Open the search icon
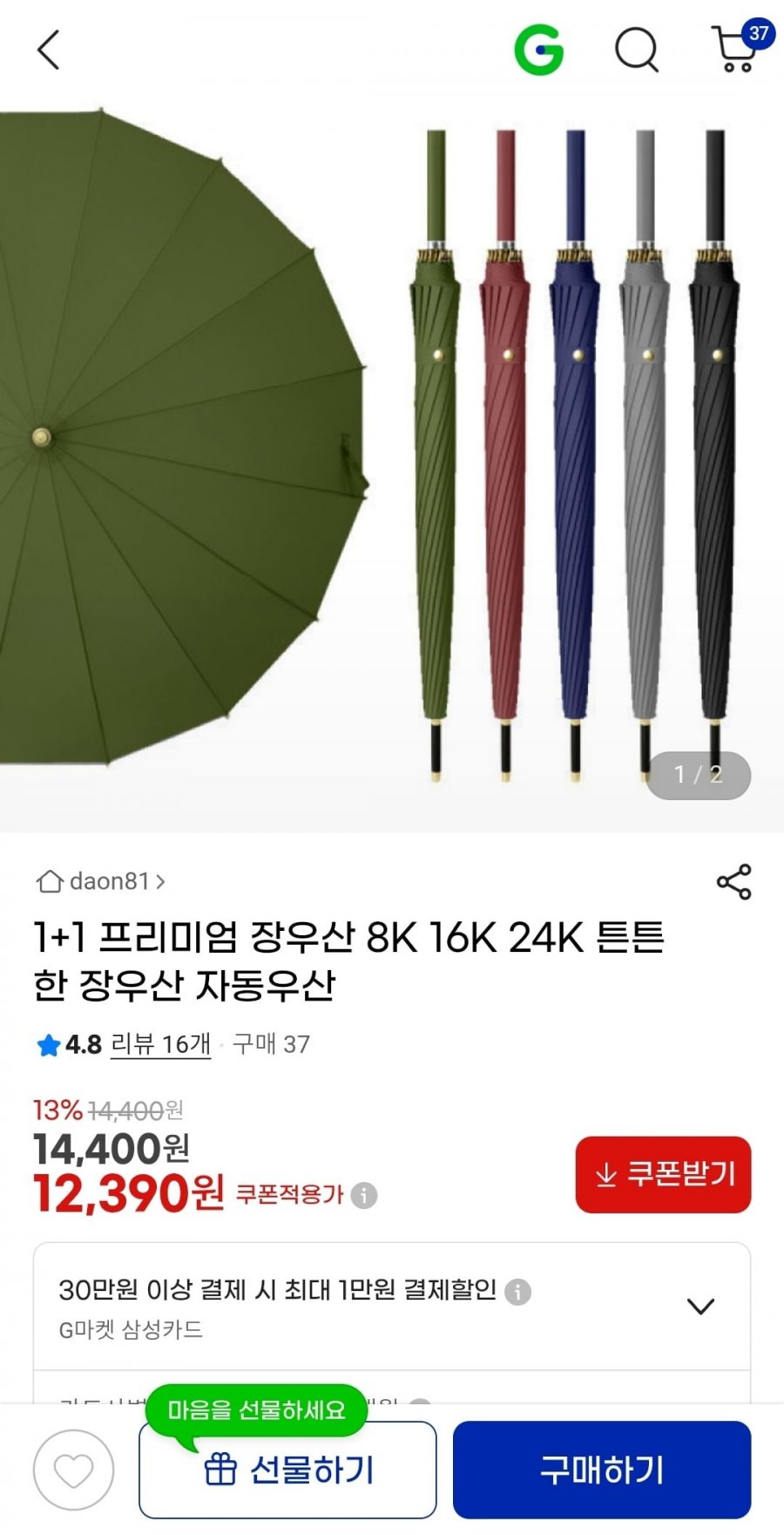Viewport: 784px width, 1535px height. pos(637,50)
